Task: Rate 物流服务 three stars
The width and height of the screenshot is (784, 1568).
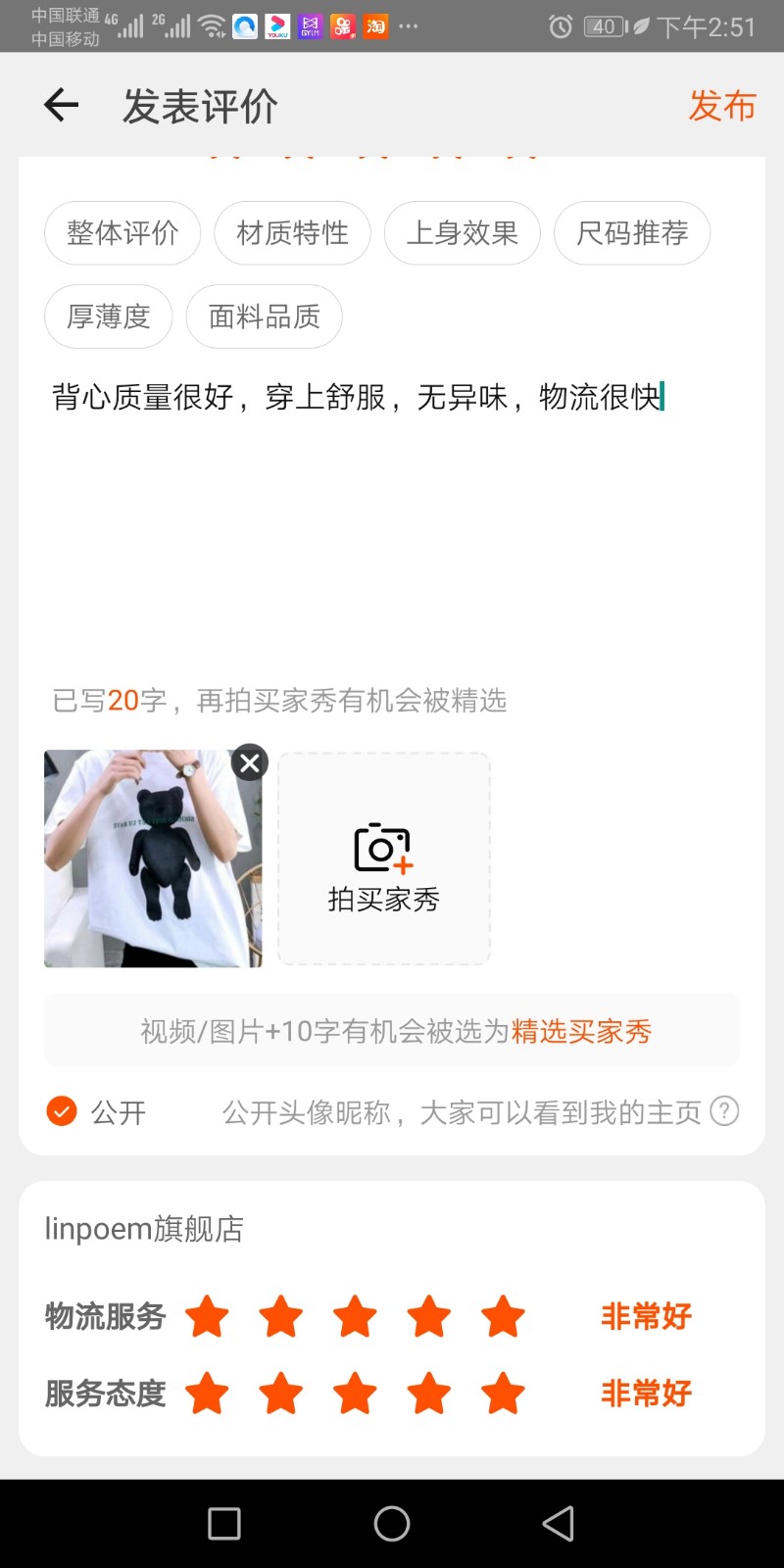Action: (355, 1316)
